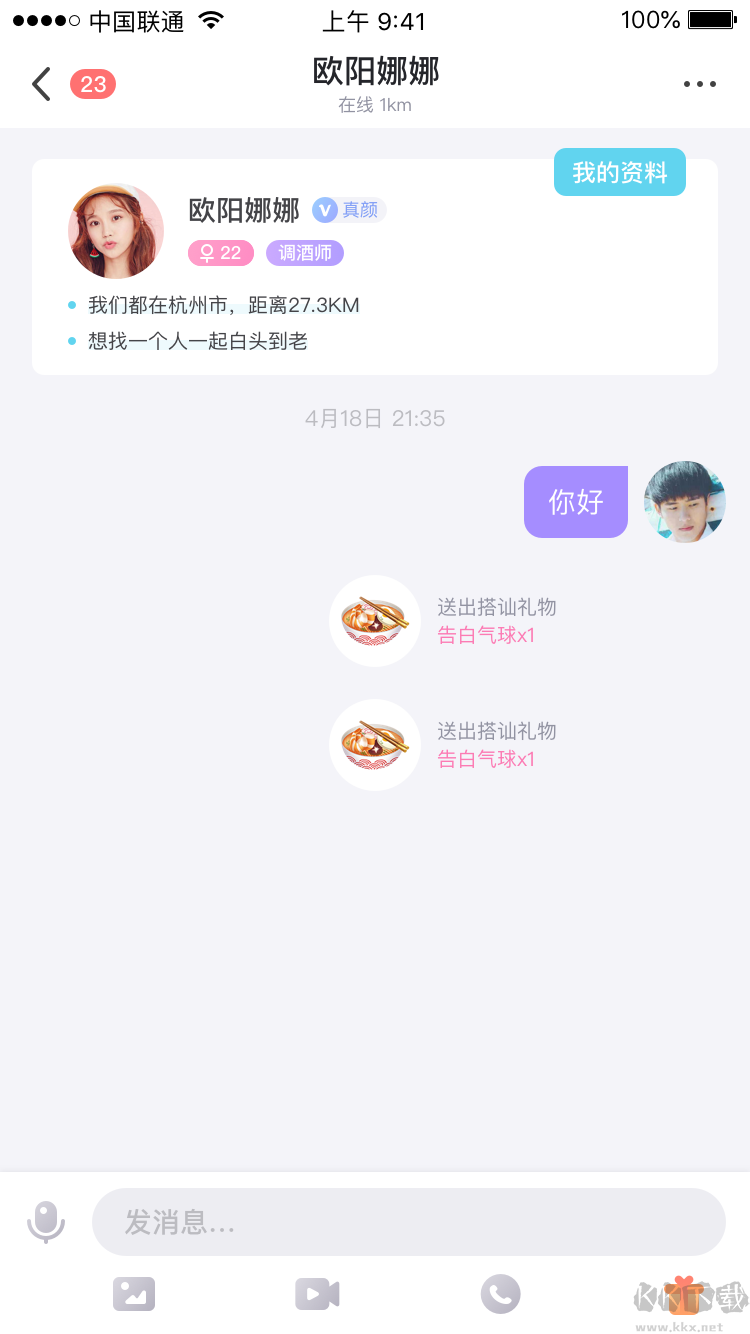Image resolution: width=750 pixels, height=1334 pixels.
Task: Start a video call with the camera icon
Action: [317, 1293]
